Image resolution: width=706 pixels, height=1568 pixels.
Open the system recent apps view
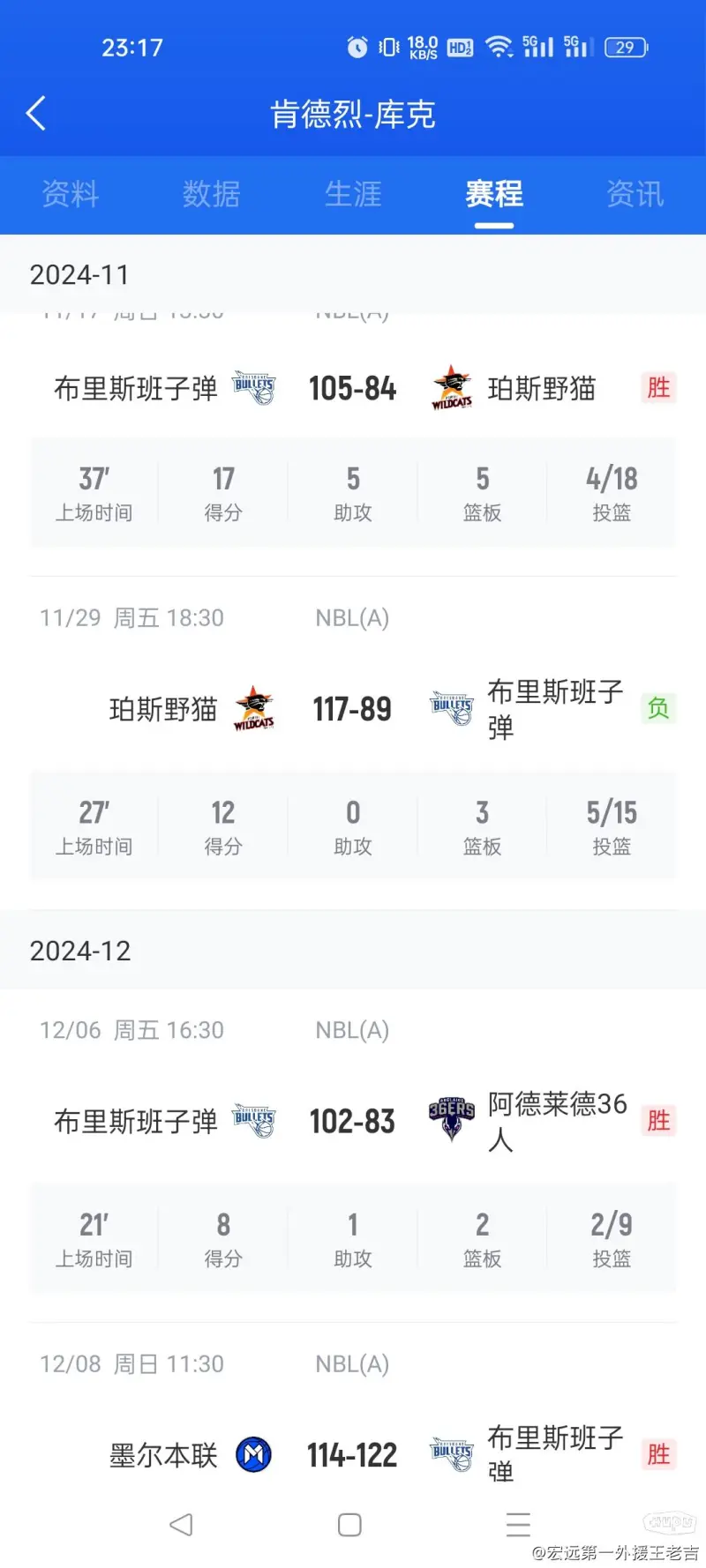(x=518, y=1525)
